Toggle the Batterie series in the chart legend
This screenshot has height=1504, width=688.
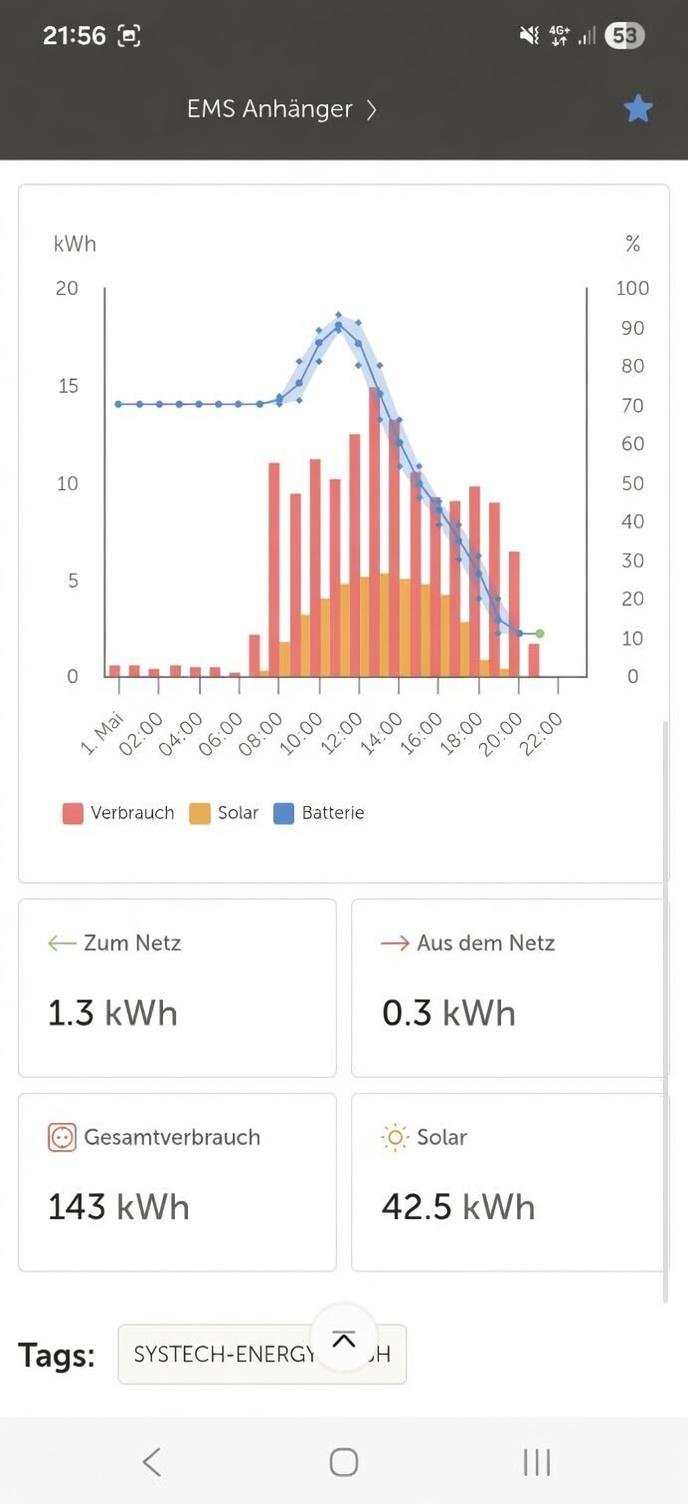click(x=318, y=813)
